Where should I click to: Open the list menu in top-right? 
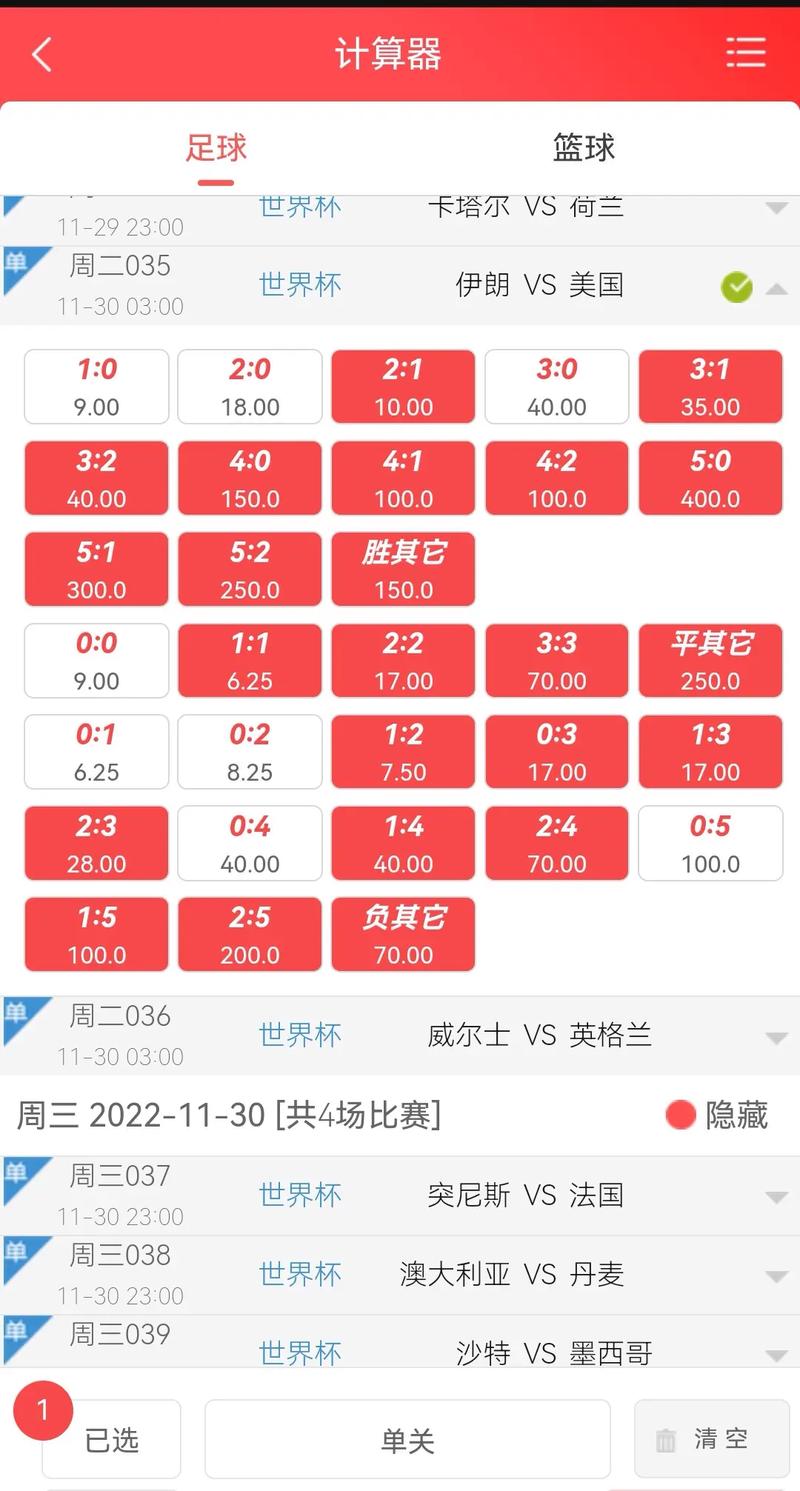click(x=746, y=53)
